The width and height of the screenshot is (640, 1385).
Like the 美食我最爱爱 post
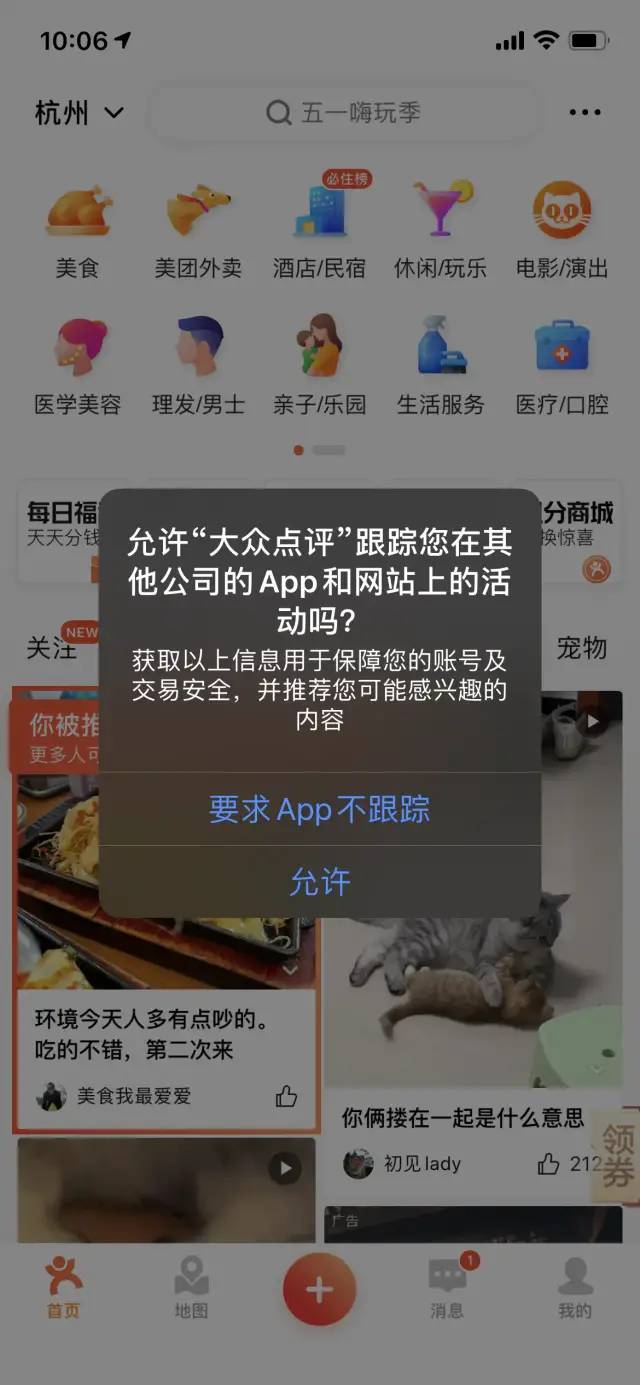coord(287,1096)
